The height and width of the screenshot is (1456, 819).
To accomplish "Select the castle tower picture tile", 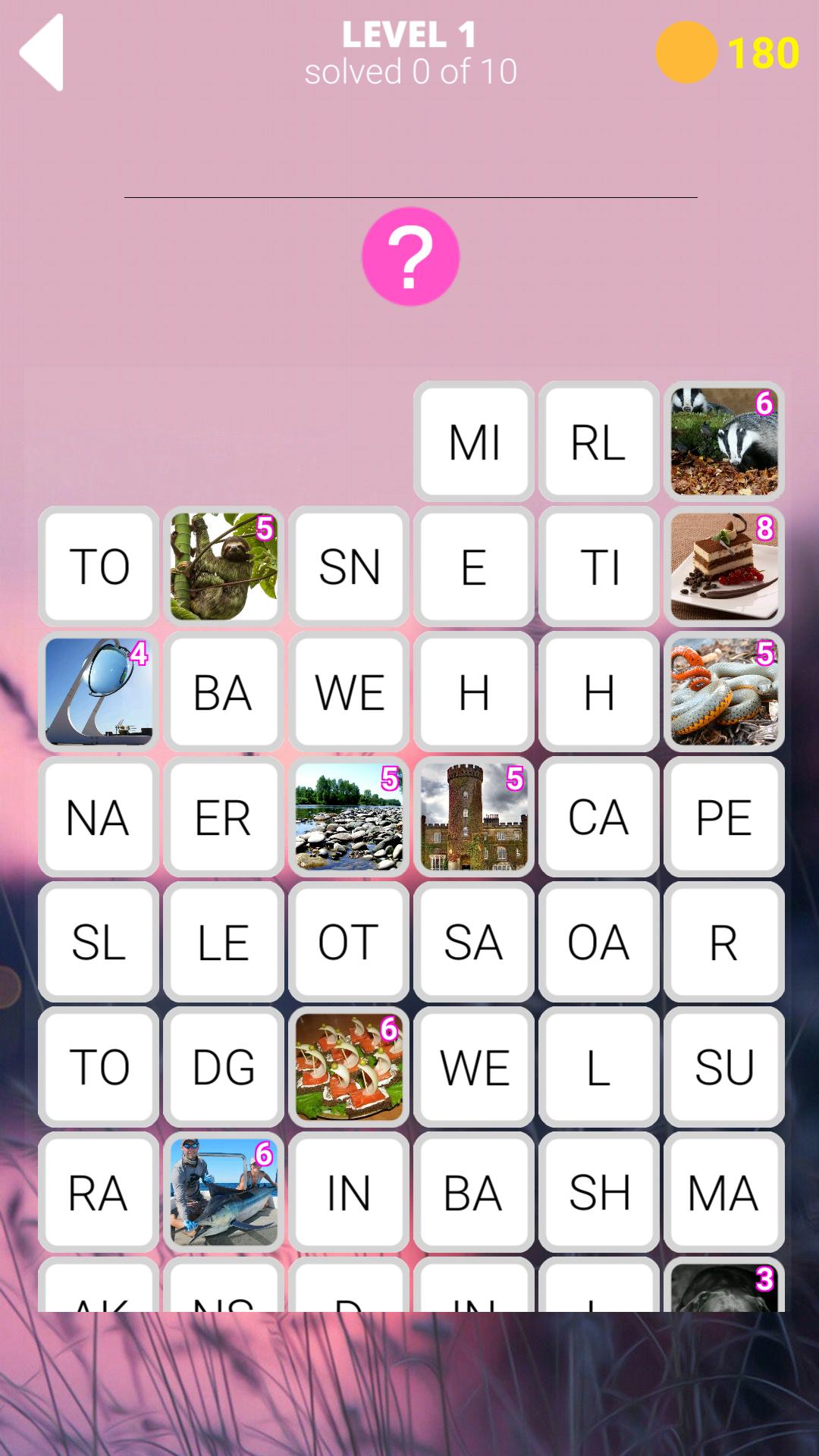I will [474, 817].
